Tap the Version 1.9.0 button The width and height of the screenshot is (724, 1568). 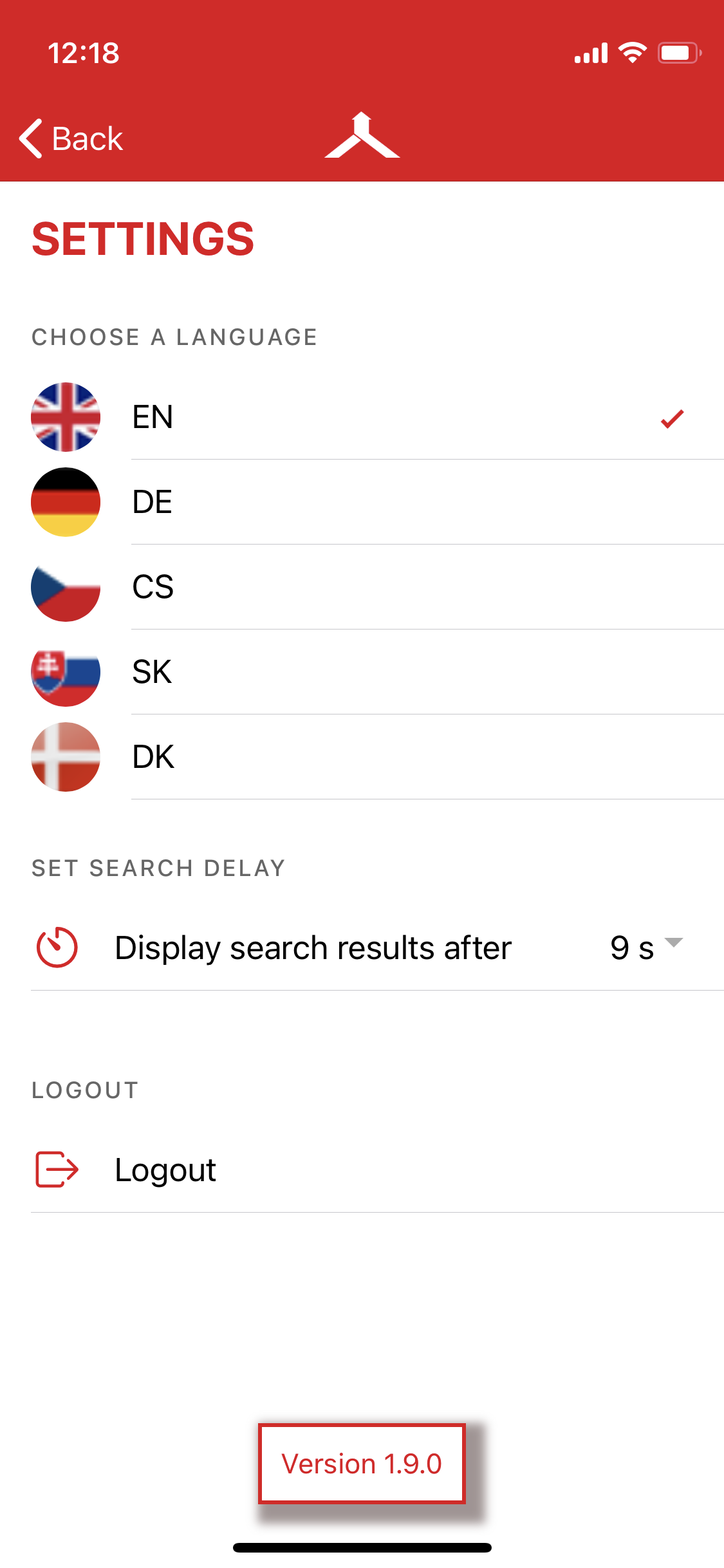pos(362,1464)
